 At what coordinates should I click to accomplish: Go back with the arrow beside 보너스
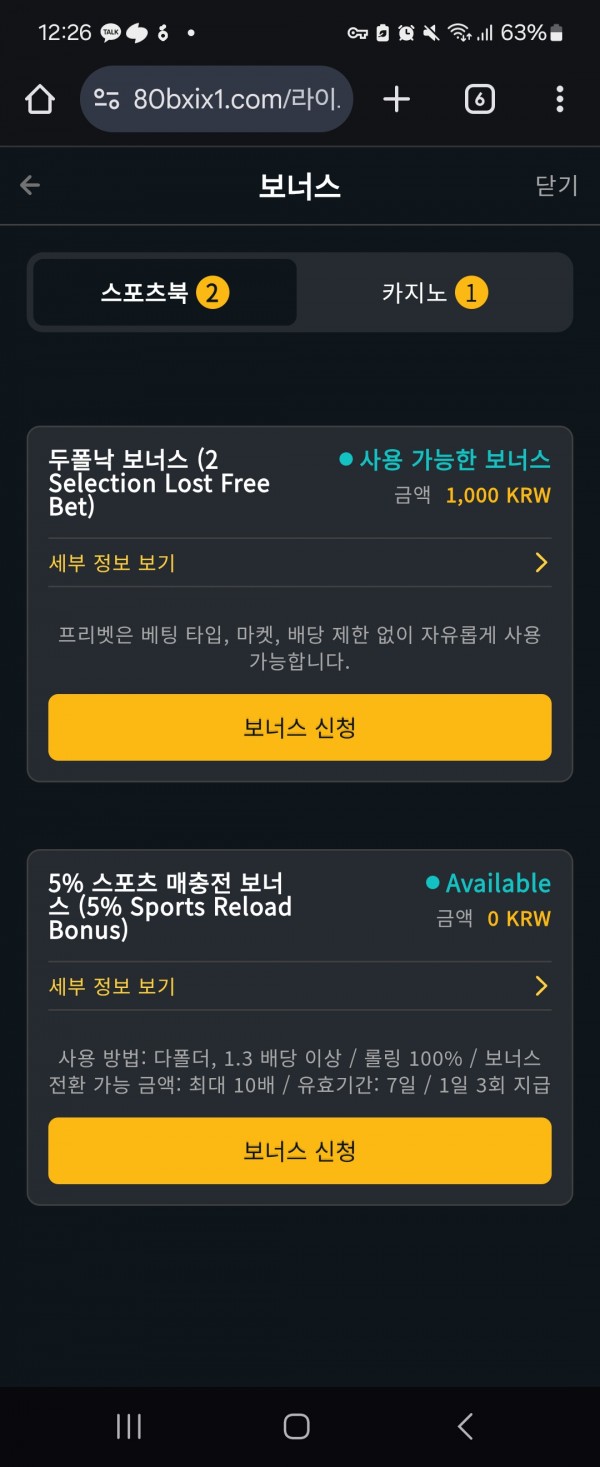click(x=30, y=185)
